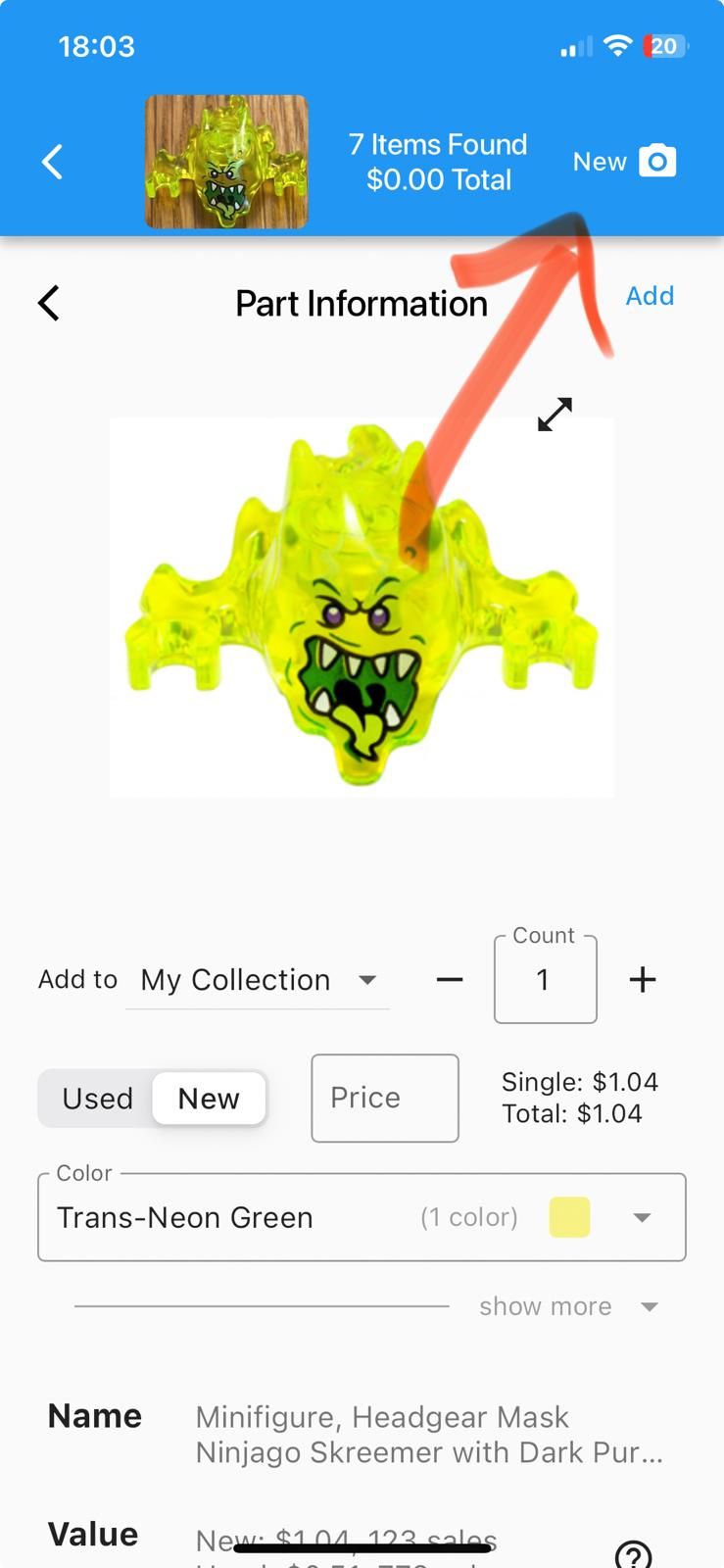Edit the Count field
Viewport: 724px width, 1568px height.
coord(545,980)
